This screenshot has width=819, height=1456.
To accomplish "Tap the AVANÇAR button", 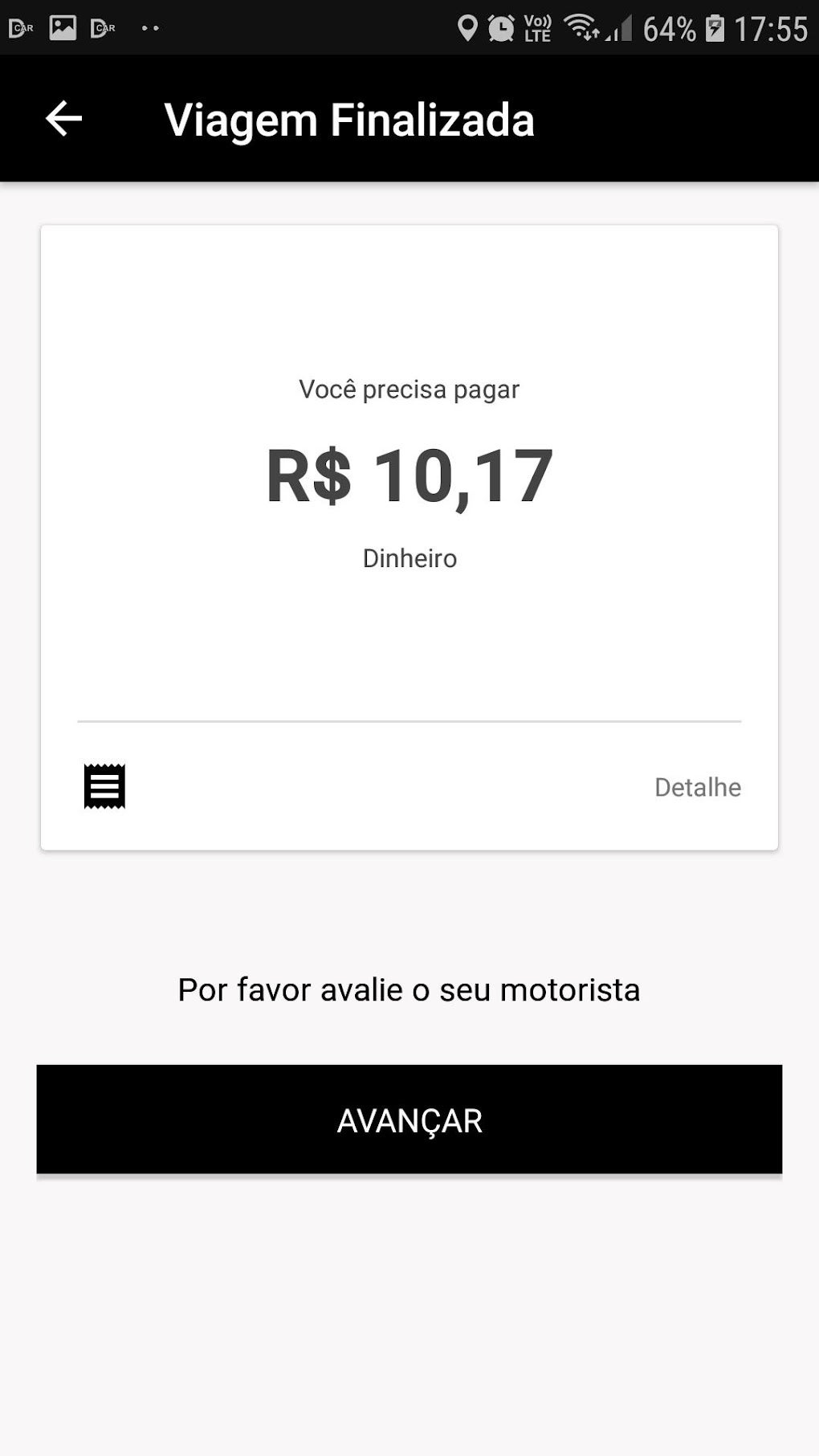I will [x=409, y=1120].
